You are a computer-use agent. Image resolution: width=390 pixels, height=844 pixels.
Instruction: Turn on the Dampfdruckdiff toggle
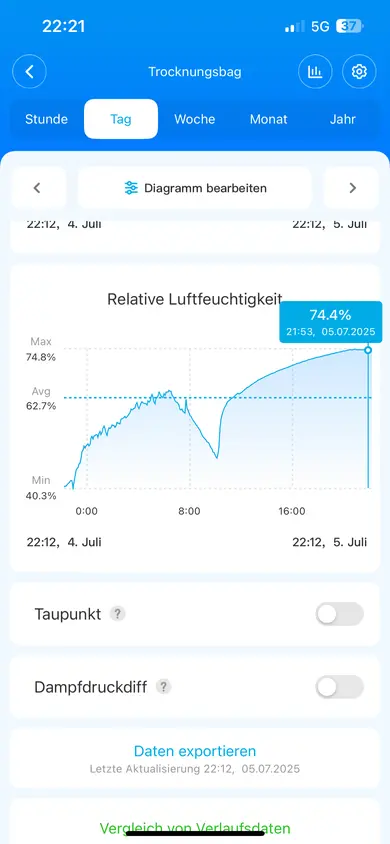(x=339, y=687)
